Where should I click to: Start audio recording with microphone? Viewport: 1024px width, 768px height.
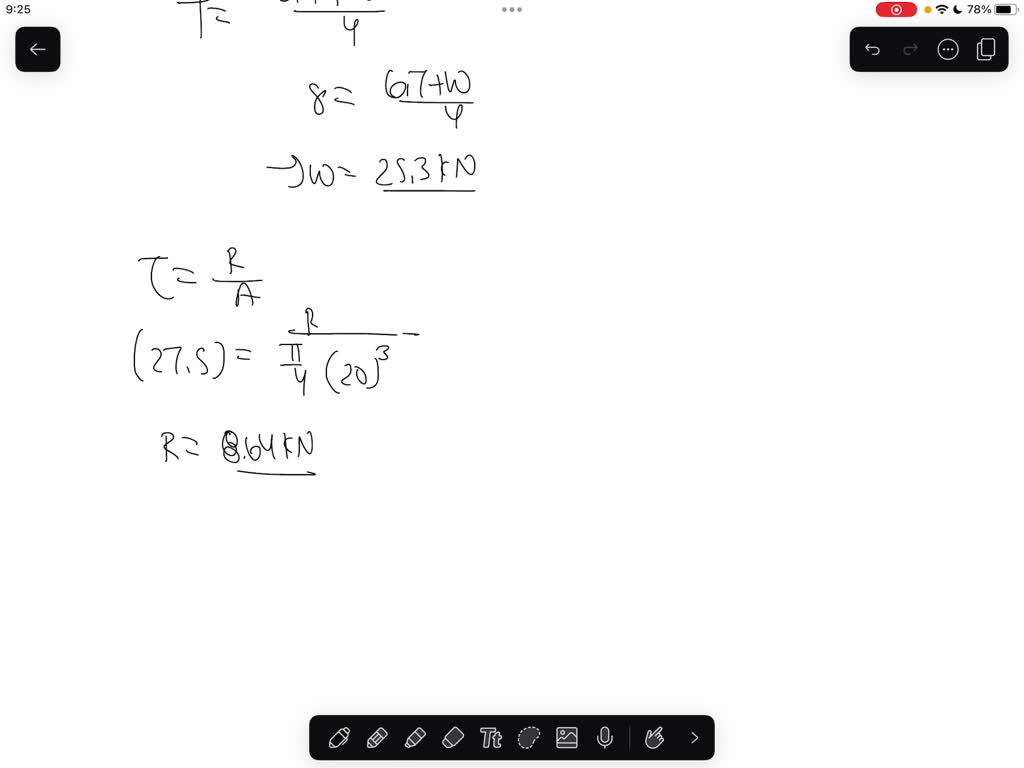[x=605, y=738]
